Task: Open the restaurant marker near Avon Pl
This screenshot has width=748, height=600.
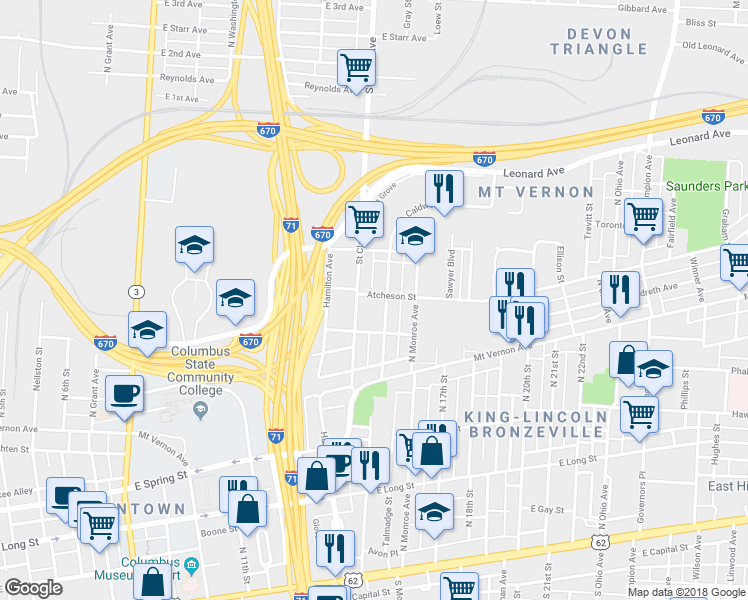Action: click(334, 547)
